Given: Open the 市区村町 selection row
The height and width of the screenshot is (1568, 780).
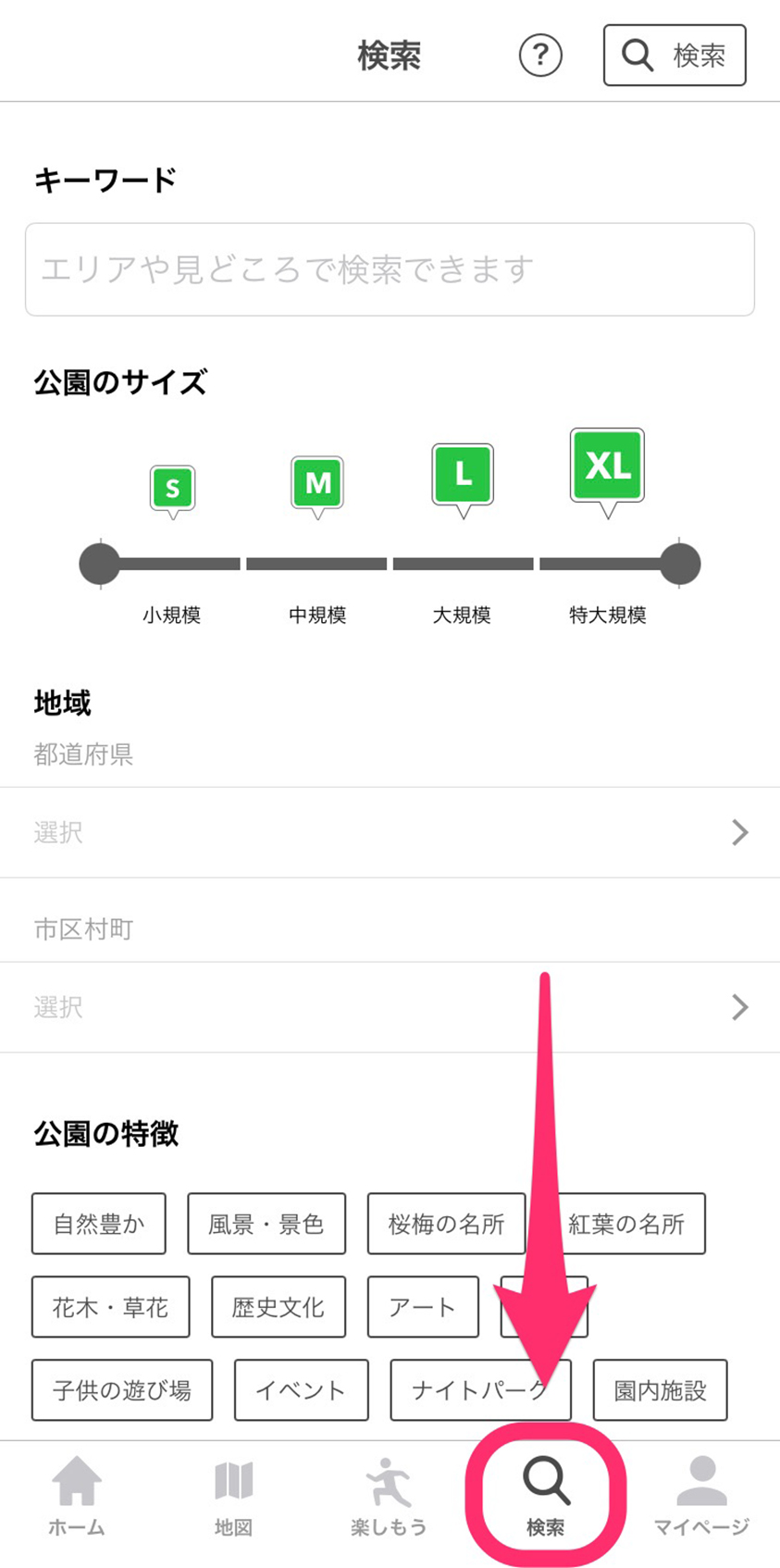Looking at the screenshot, I should point(390,1007).
